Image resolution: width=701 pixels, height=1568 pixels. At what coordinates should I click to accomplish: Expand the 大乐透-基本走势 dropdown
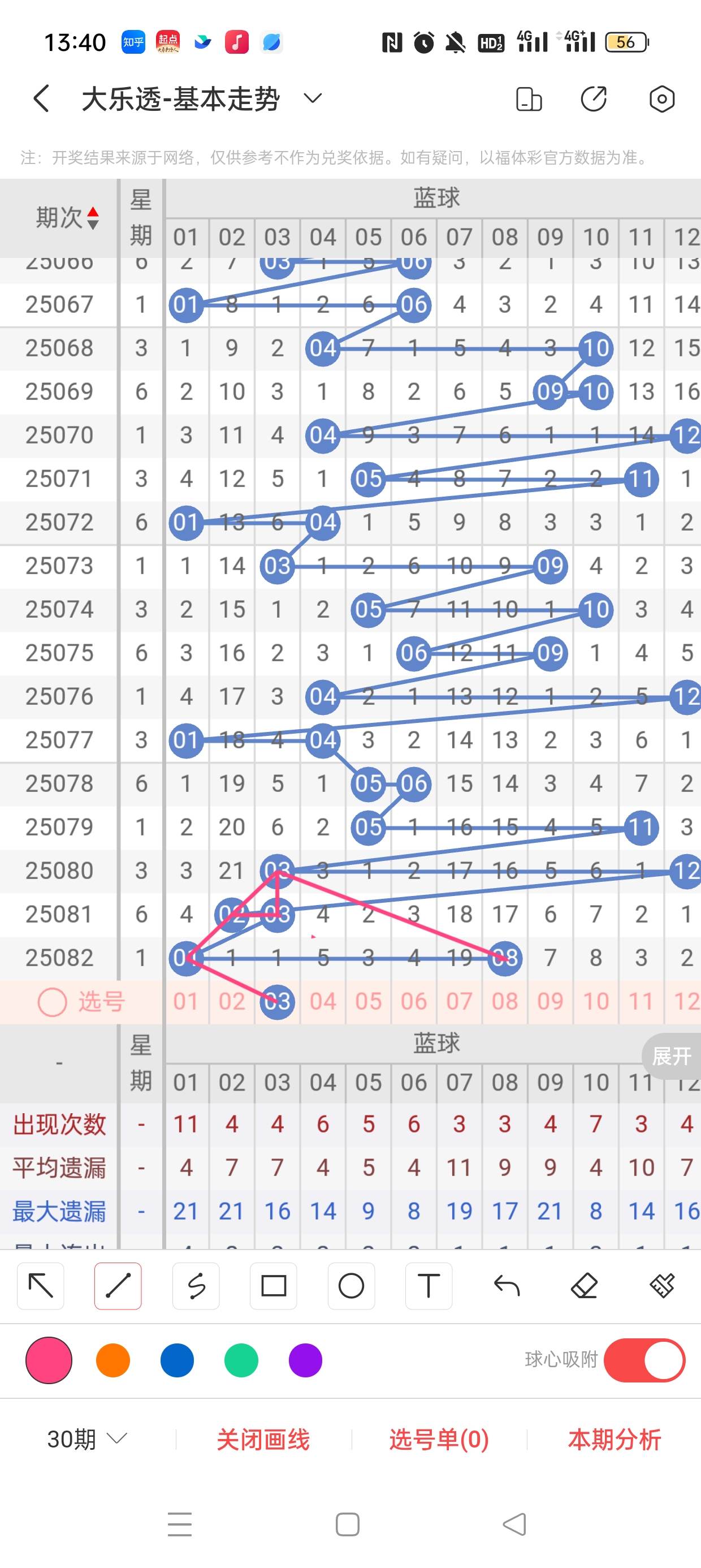point(312,98)
